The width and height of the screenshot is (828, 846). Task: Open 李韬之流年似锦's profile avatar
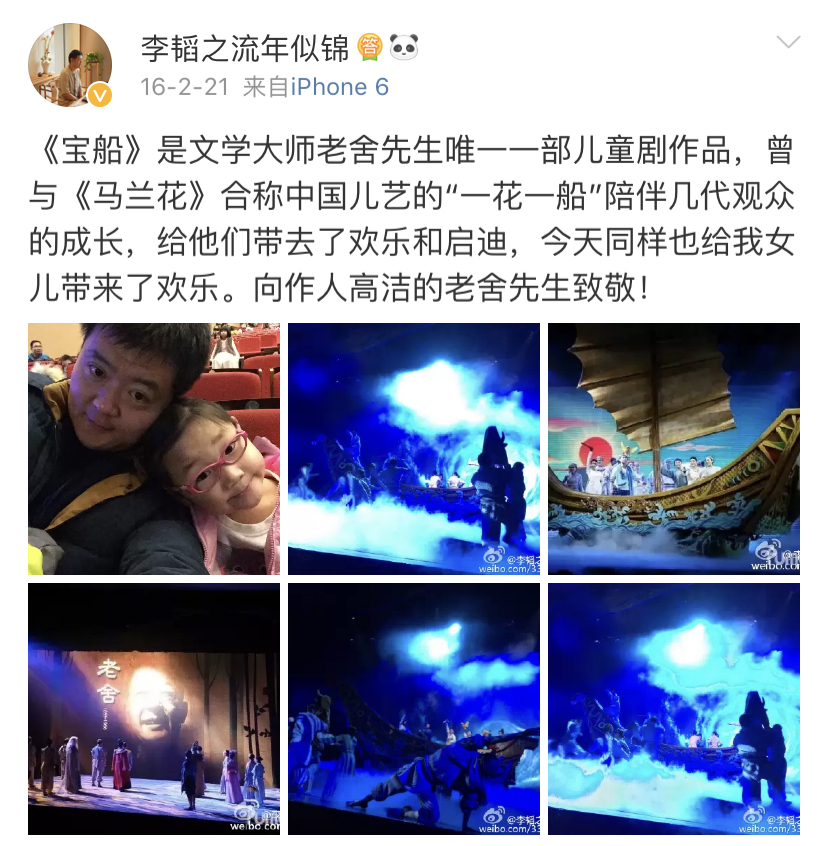click(69, 65)
